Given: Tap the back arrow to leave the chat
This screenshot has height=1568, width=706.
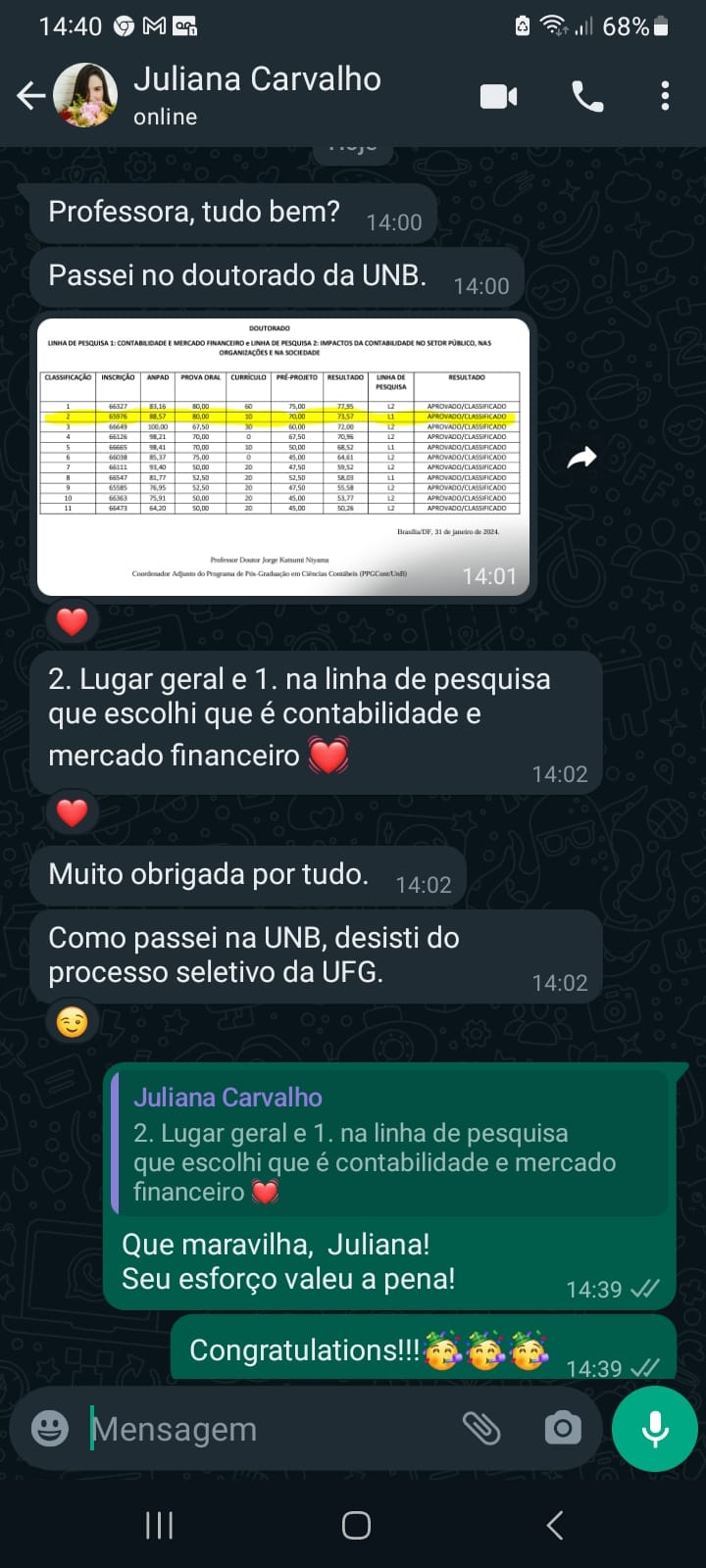Looking at the screenshot, I should 30,95.
